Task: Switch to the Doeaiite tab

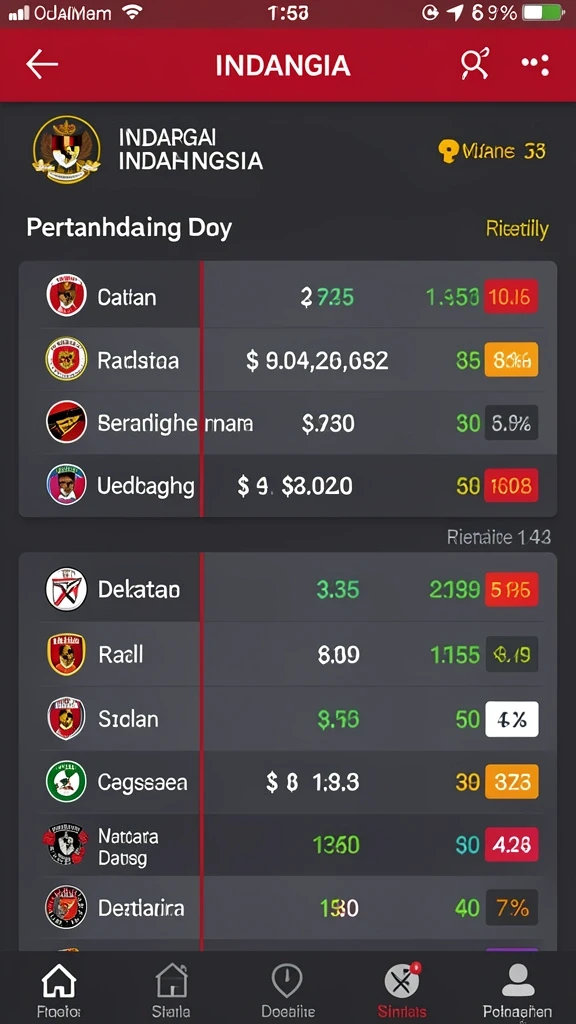Action: (x=287, y=989)
